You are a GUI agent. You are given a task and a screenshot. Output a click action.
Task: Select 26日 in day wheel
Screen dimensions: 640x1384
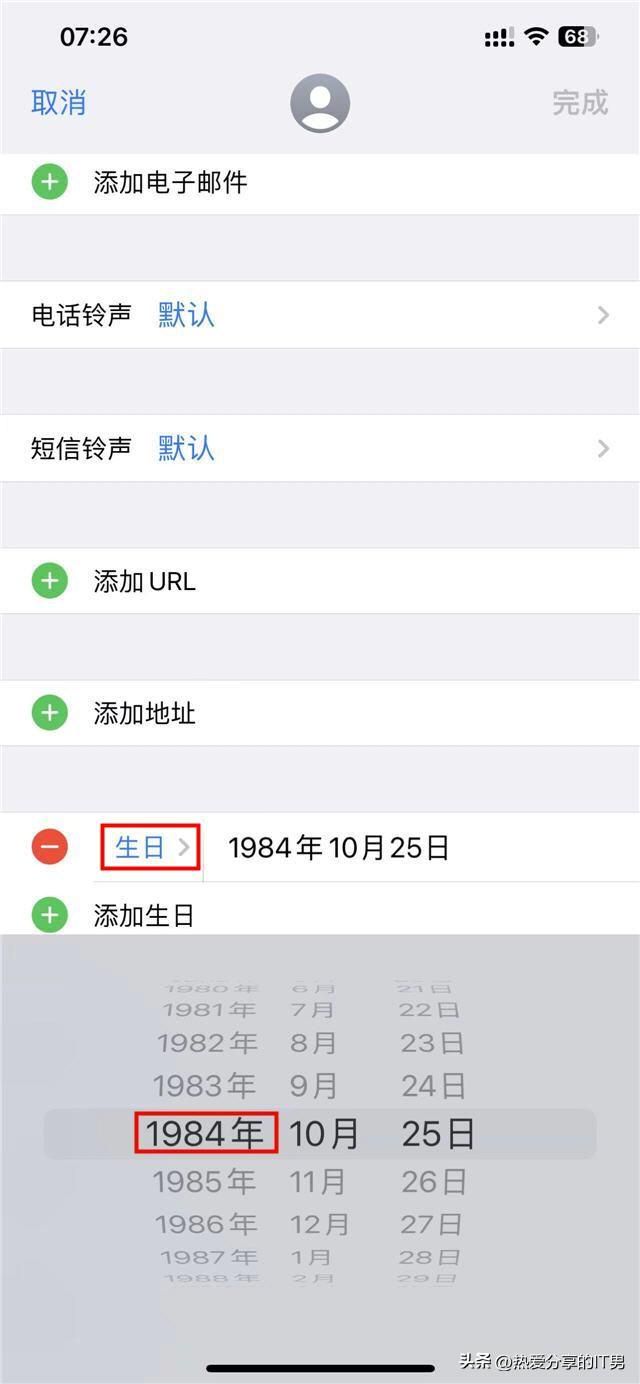[x=434, y=1182]
